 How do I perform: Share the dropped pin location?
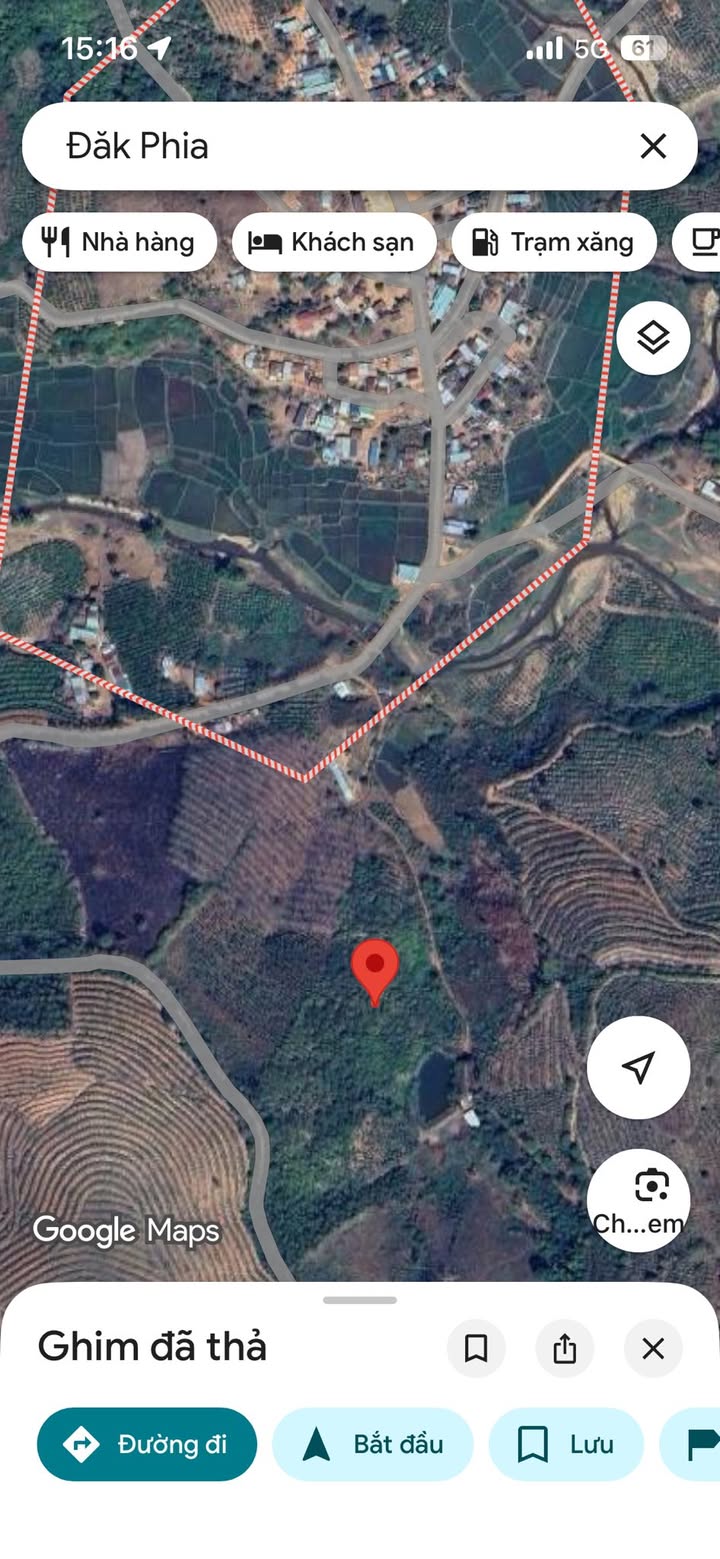pyautogui.click(x=565, y=1348)
